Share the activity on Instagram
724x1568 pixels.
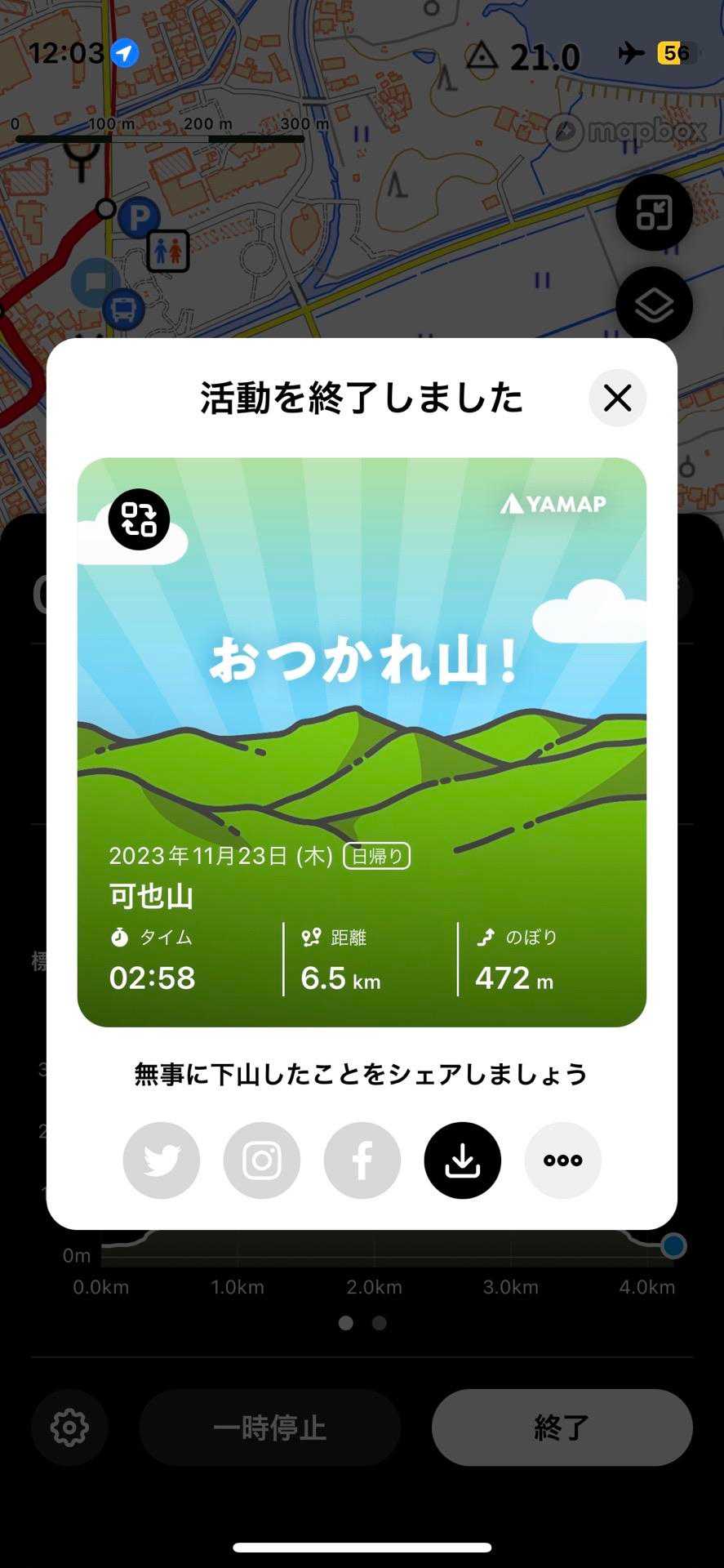point(262,1160)
